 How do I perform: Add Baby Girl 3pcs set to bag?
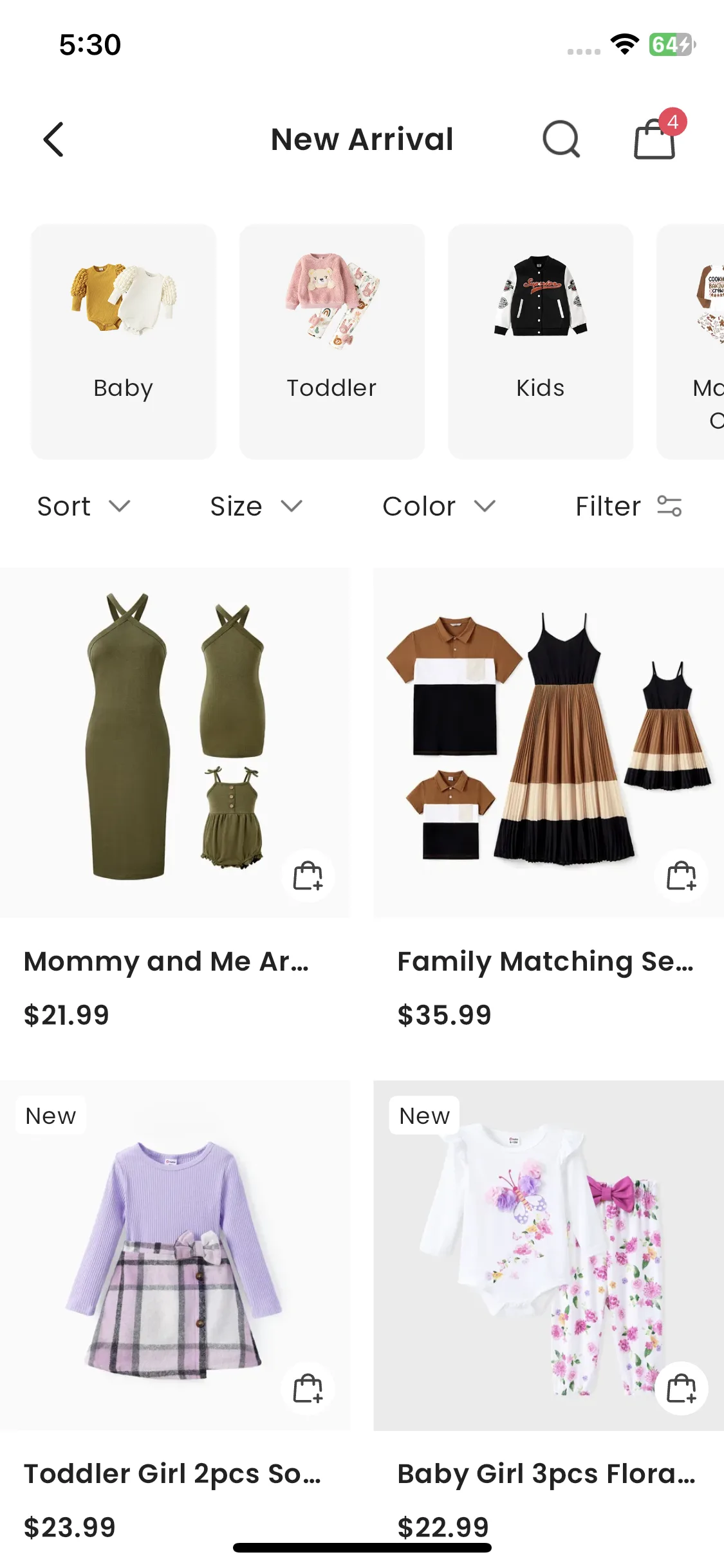[682, 1388]
